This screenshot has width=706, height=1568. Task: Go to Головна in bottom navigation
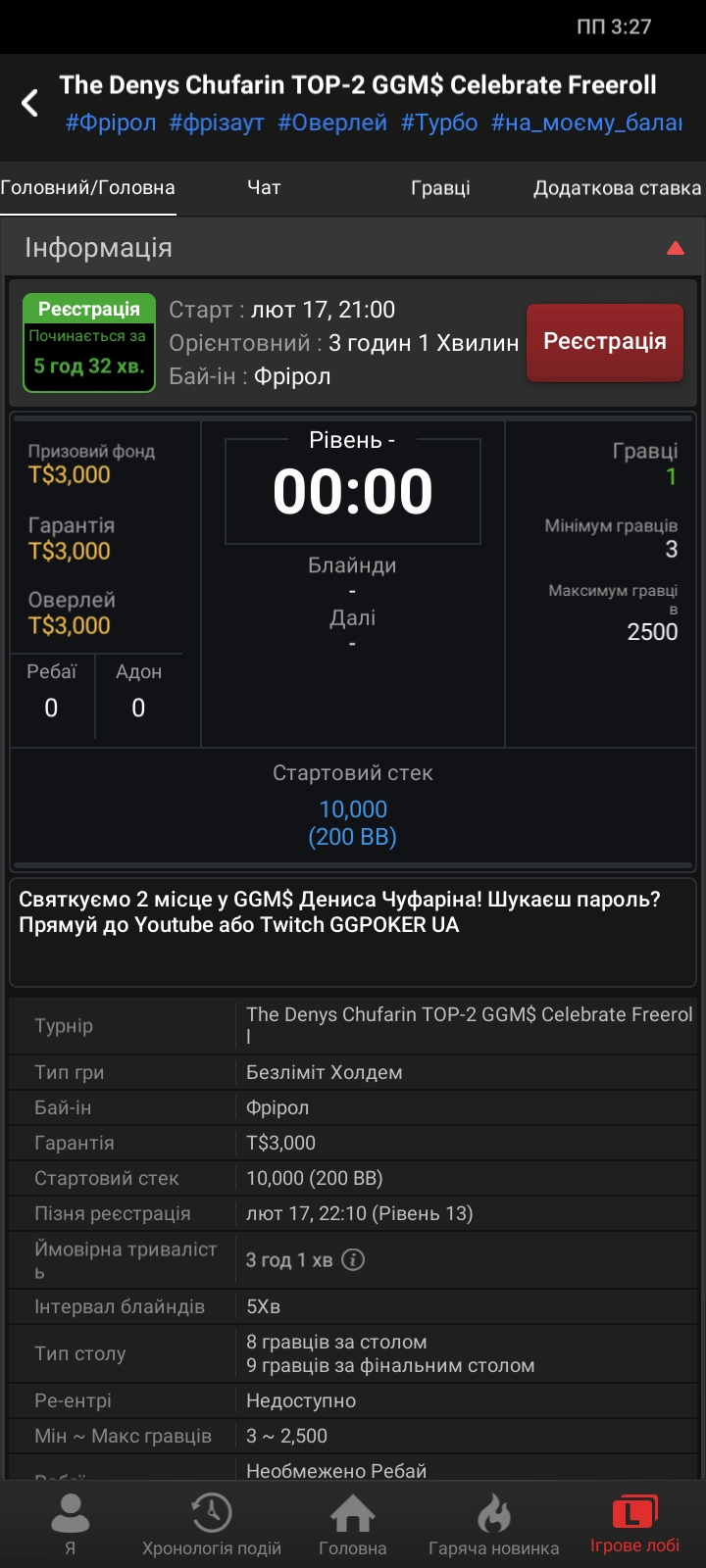coord(352,1524)
